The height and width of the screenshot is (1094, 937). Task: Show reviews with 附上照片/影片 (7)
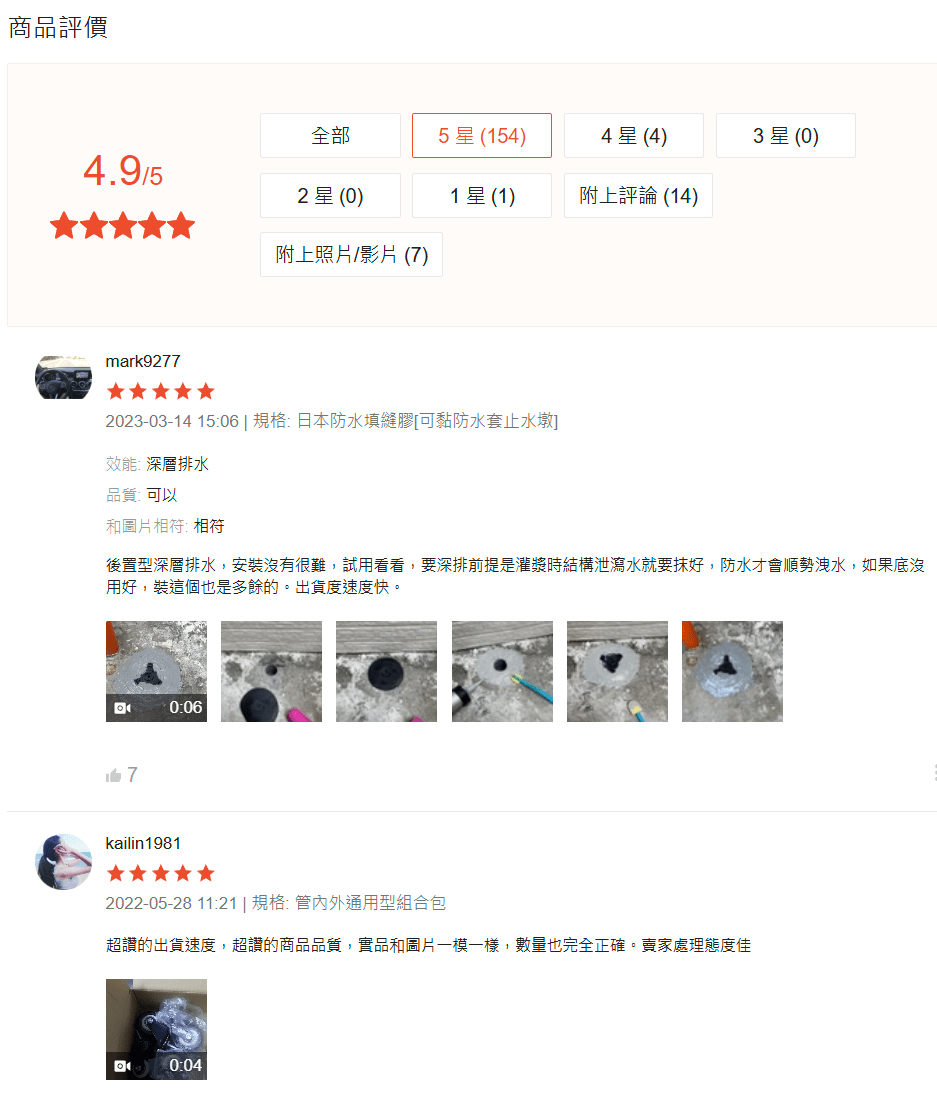coord(351,255)
